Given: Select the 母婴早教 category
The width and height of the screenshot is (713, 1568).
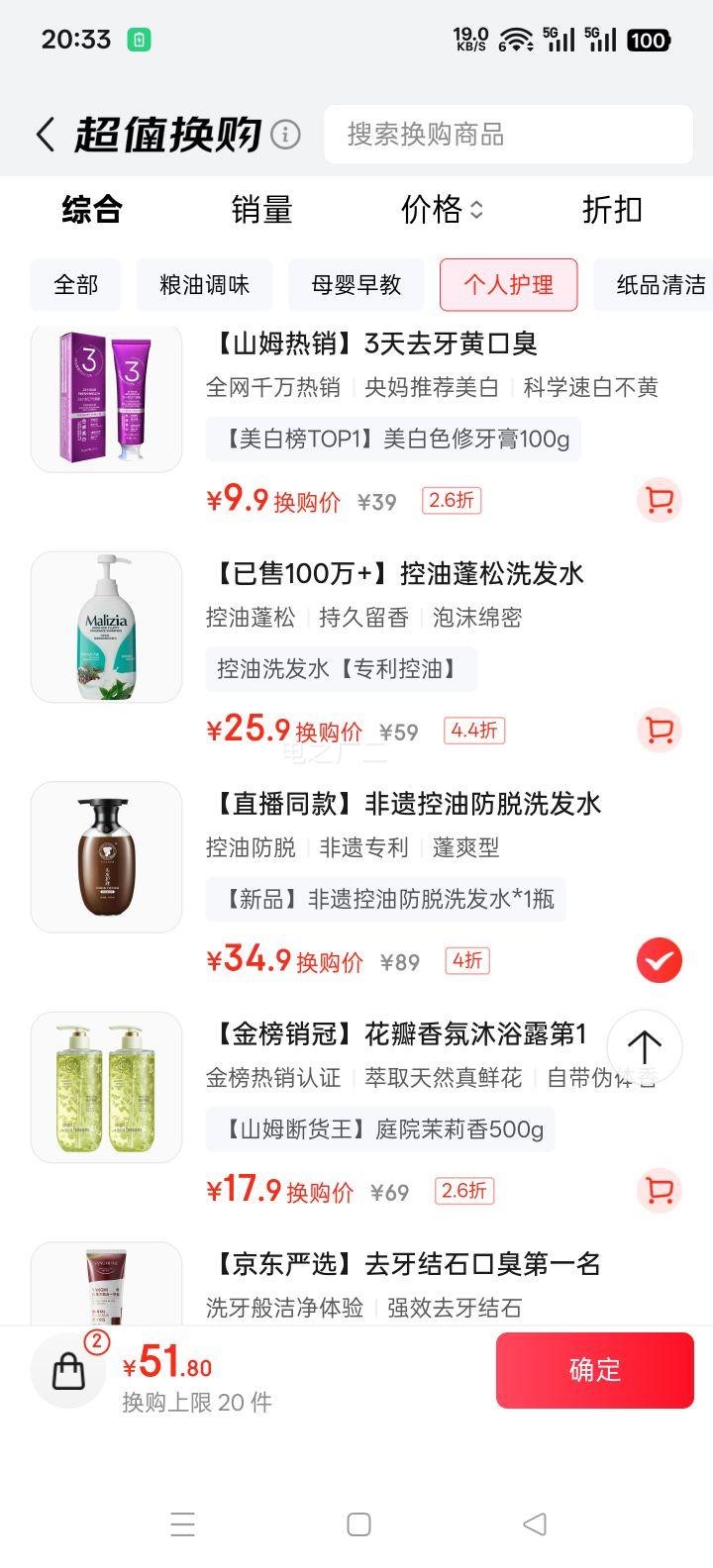Looking at the screenshot, I should click(358, 285).
